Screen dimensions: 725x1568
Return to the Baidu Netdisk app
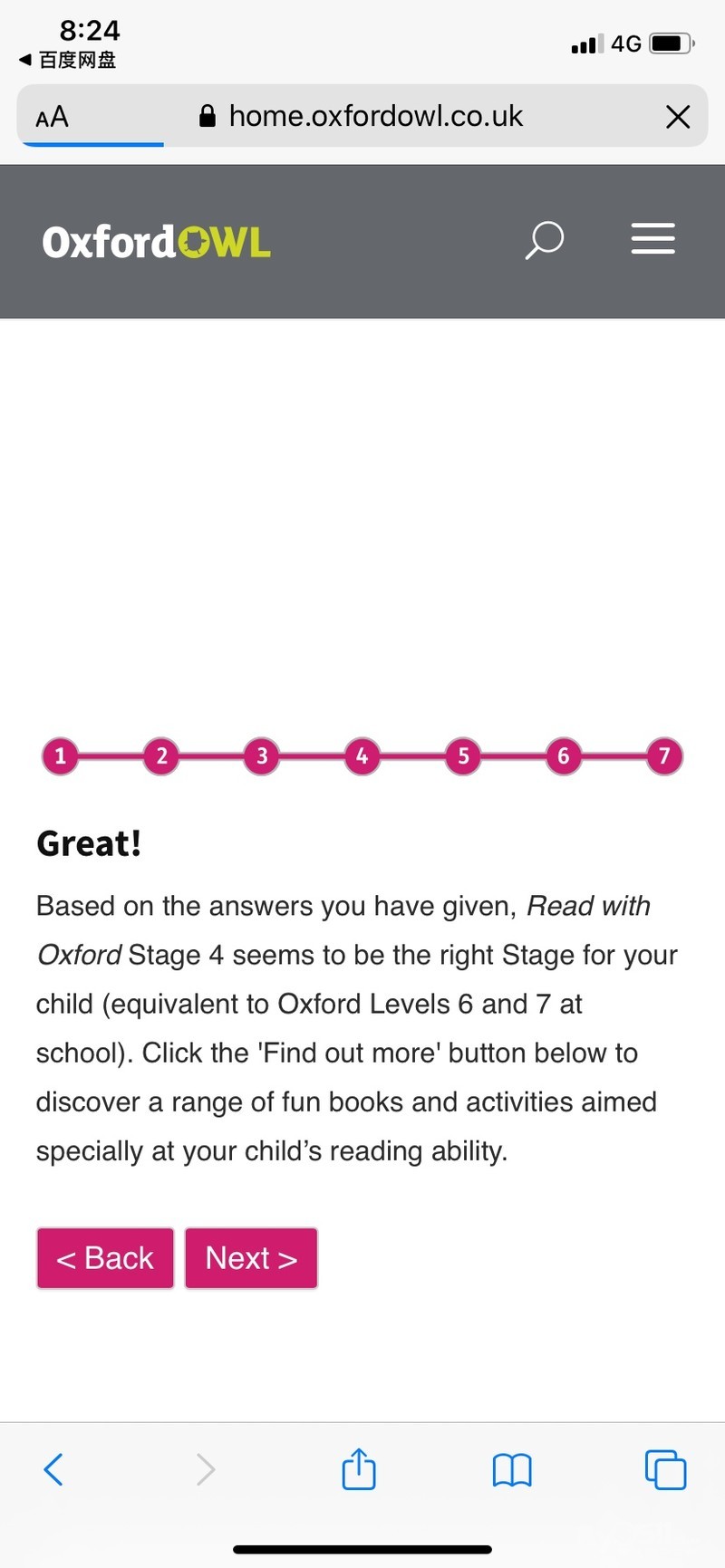point(67,60)
